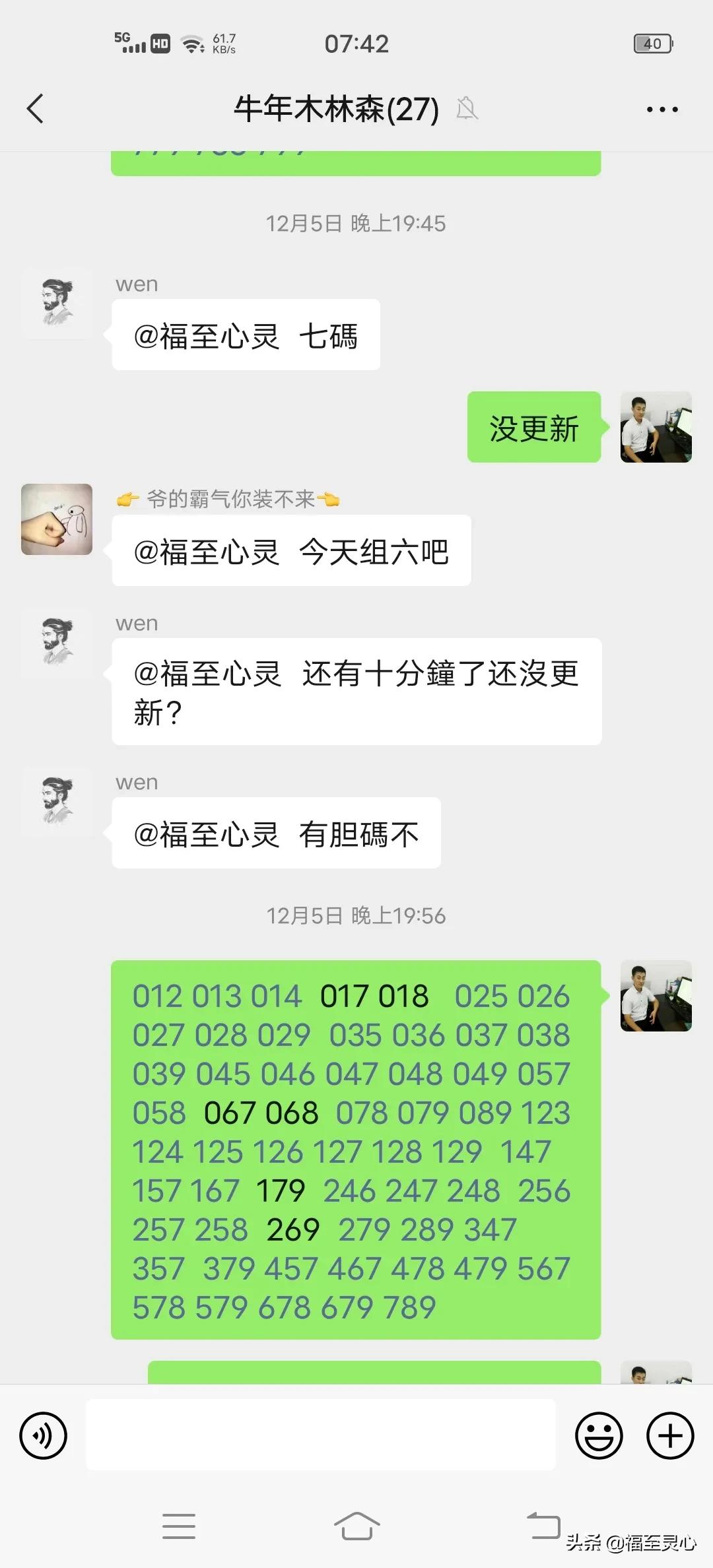Tap the system home button
713x1568 pixels.
[356, 1526]
